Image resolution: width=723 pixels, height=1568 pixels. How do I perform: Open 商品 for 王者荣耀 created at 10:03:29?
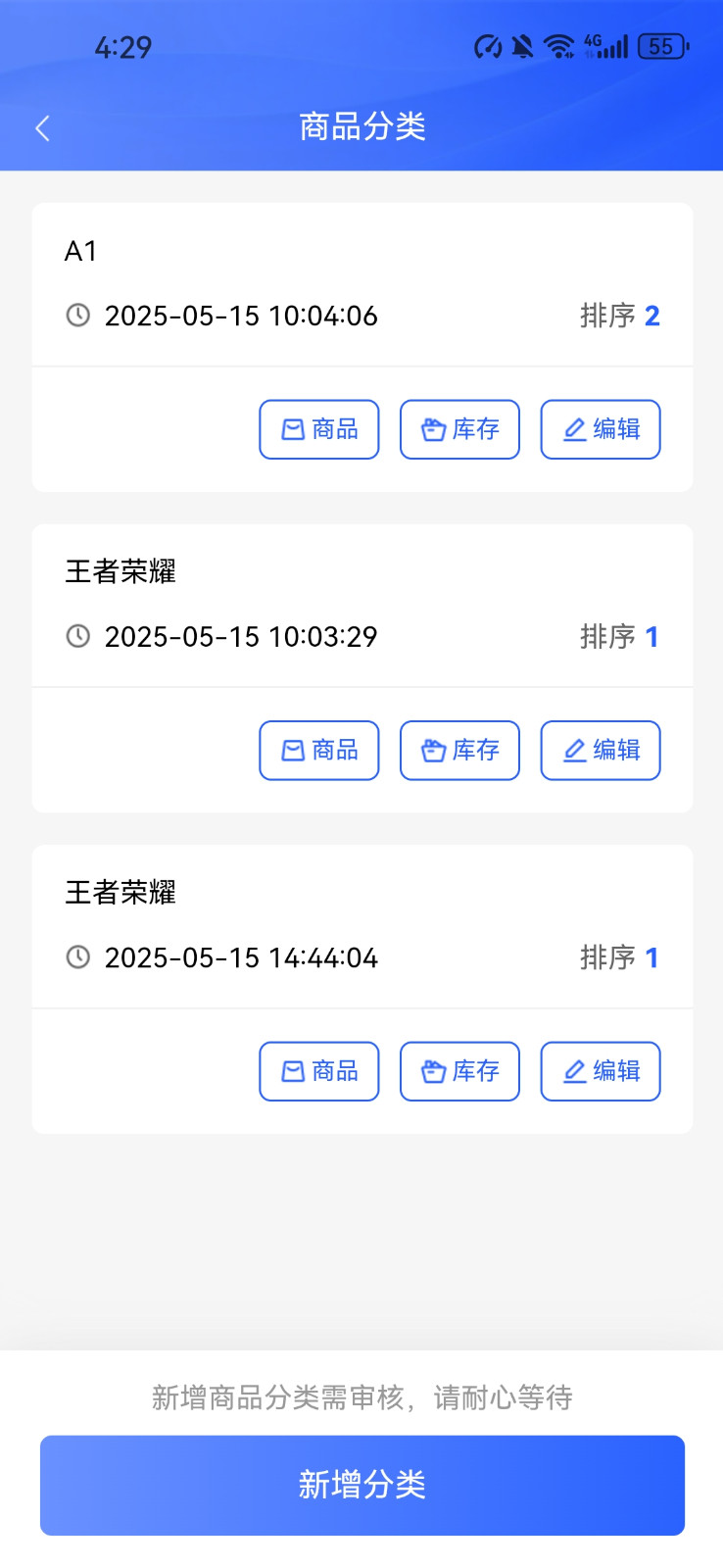tap(319, 751)
